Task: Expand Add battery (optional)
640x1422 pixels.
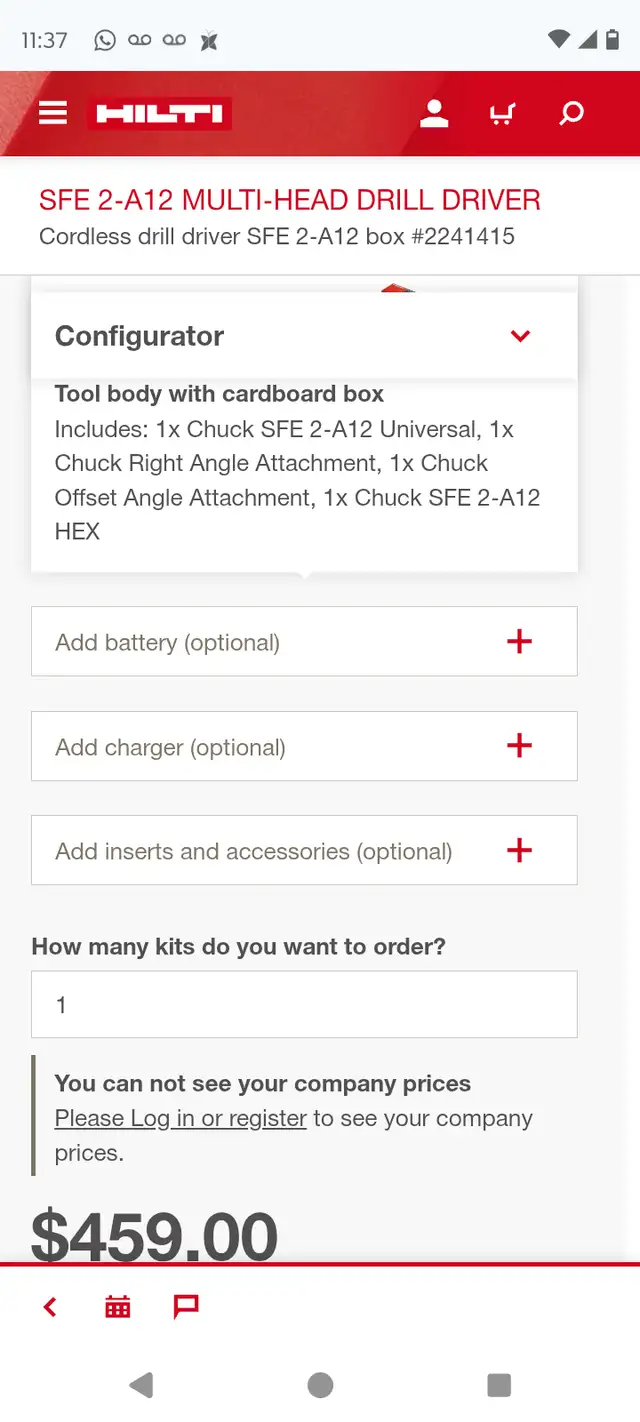Action: pos(304,641)
